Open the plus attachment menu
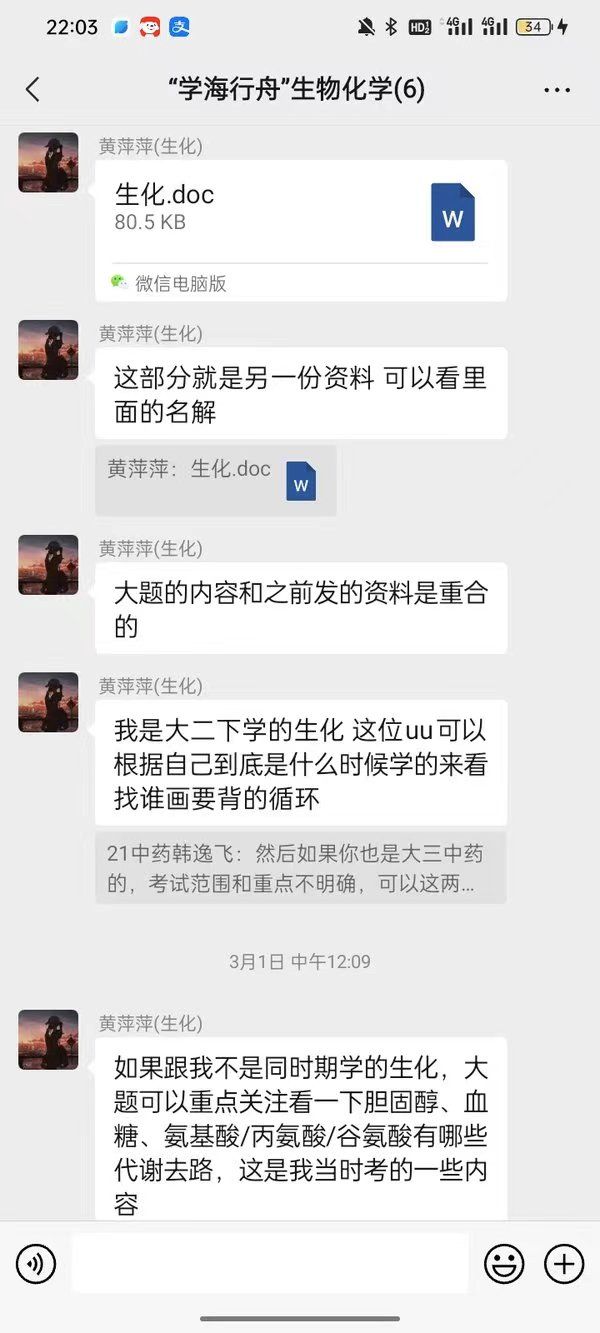This screenshot has height=1333, width=600. [x=564, y=1264]
